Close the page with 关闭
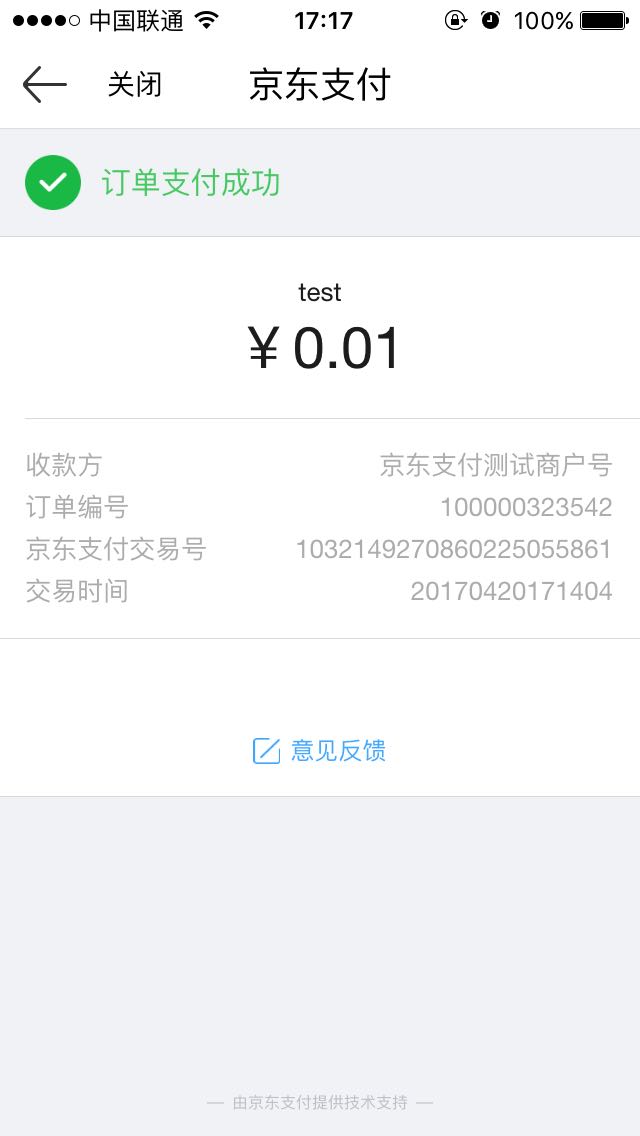This screenshot has width=640, height=1136. [x=134, y=85]
